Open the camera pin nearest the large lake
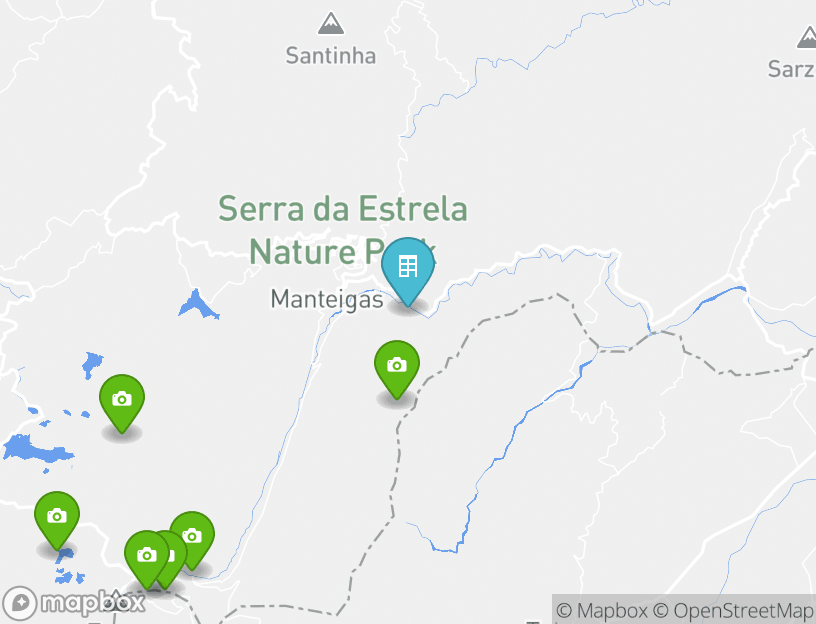The height and width of the screenshot is (624, 816). (57, 517)
